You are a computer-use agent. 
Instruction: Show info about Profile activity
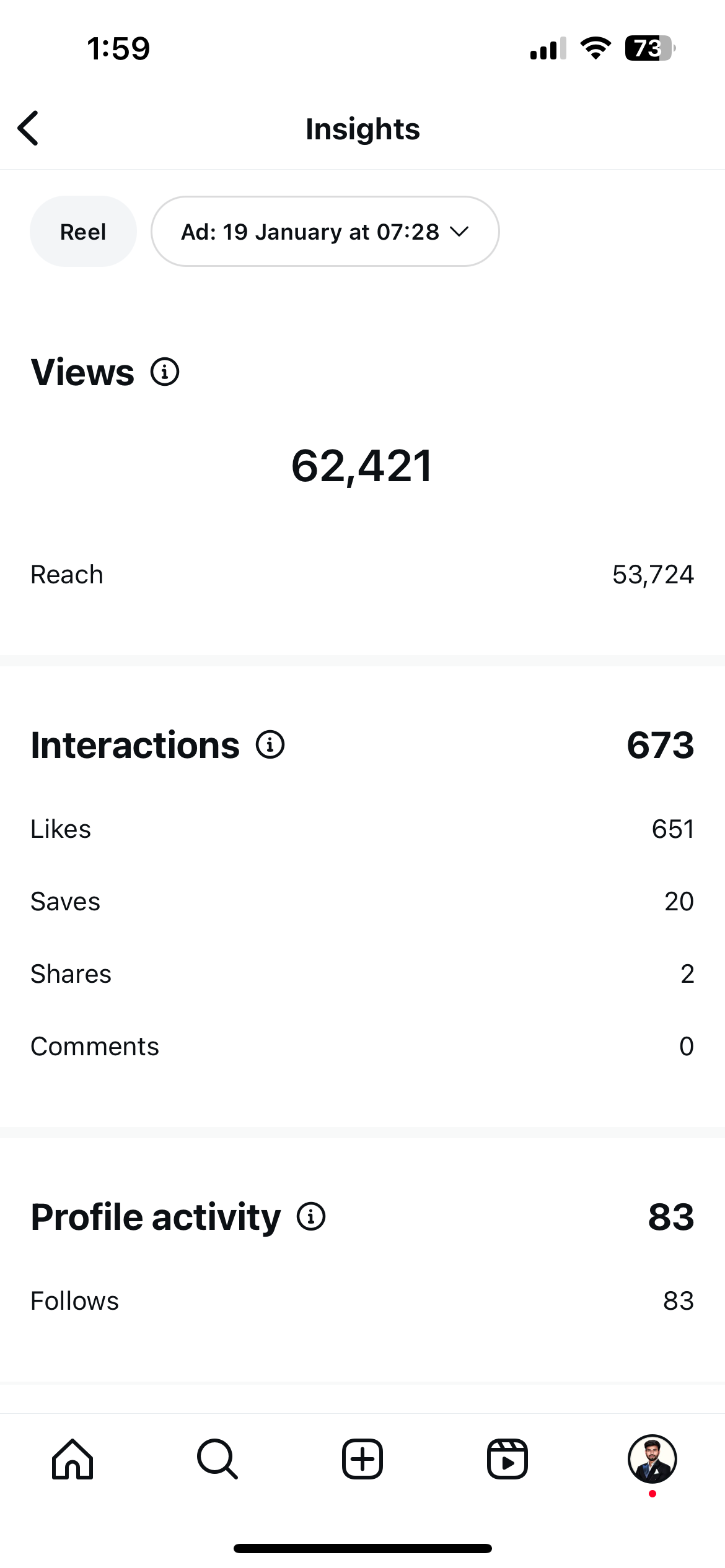coord(311,1216)
